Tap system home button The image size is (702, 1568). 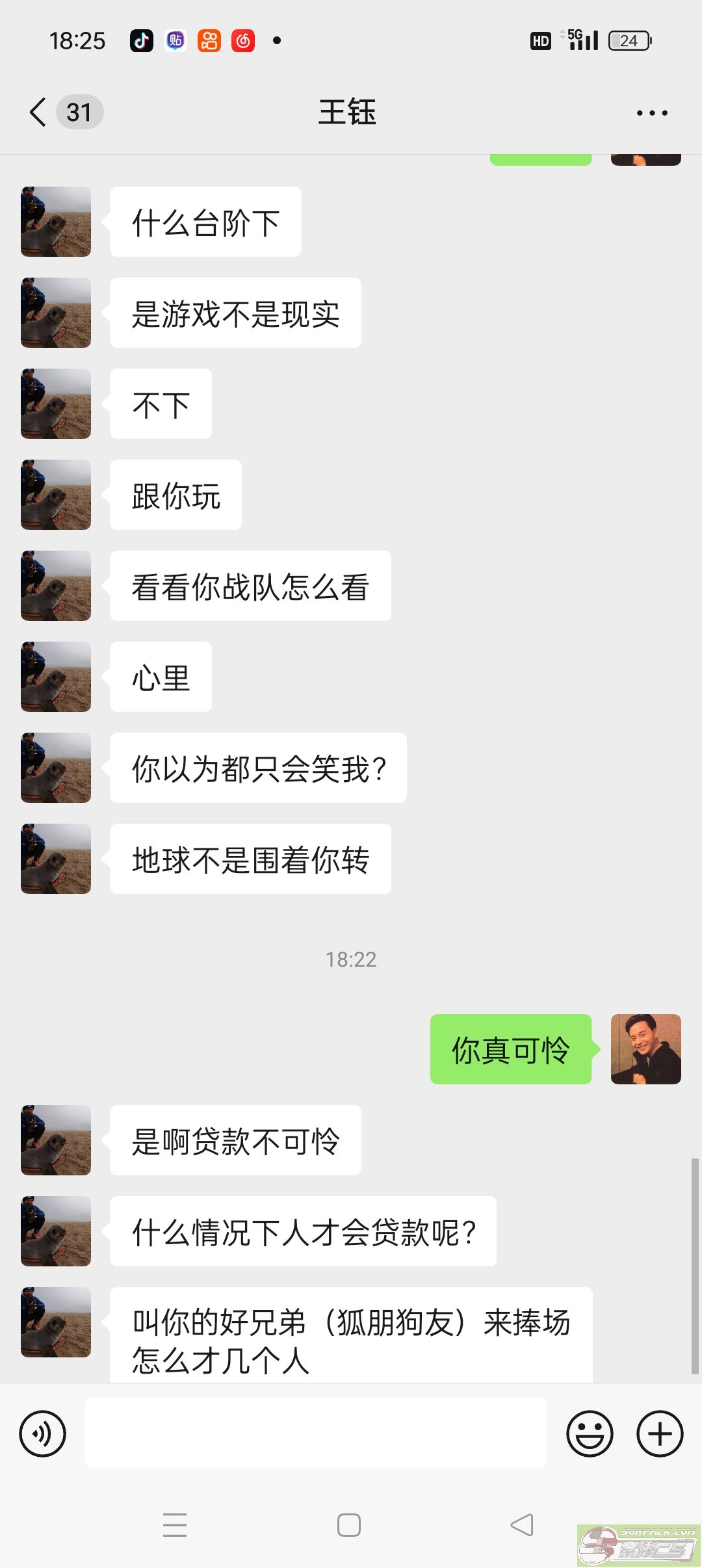(349, 1525)
